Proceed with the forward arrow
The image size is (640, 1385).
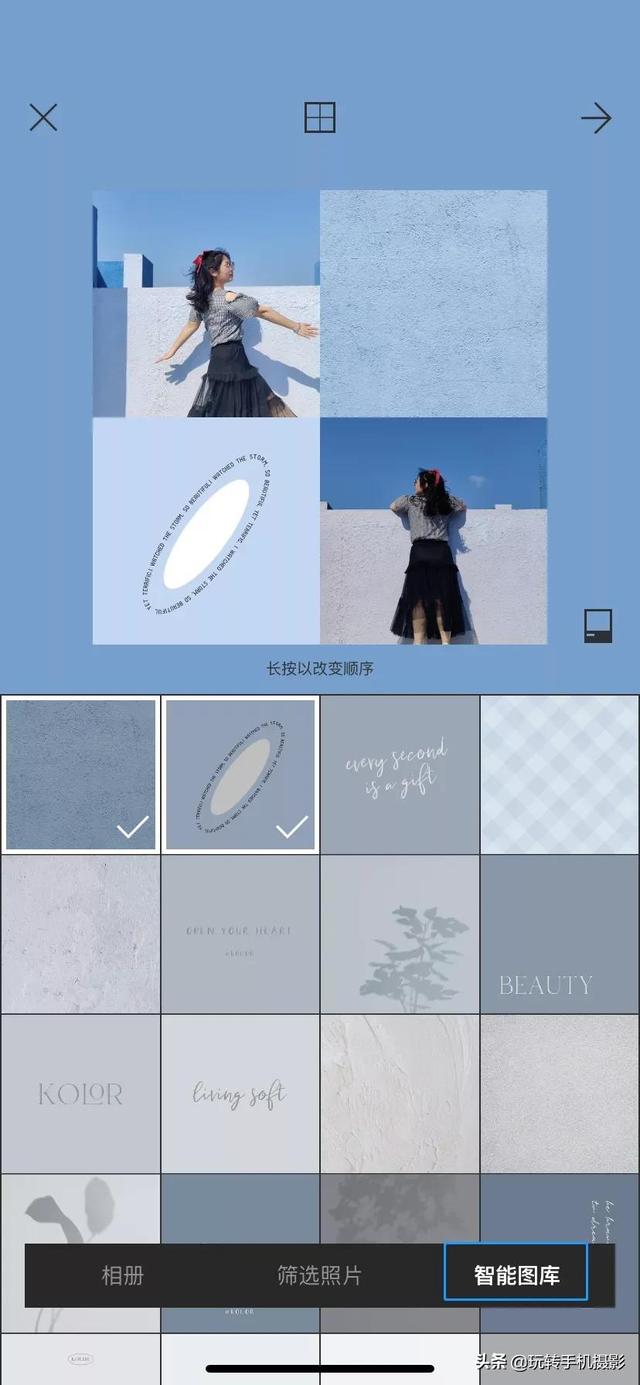[596, 119]
